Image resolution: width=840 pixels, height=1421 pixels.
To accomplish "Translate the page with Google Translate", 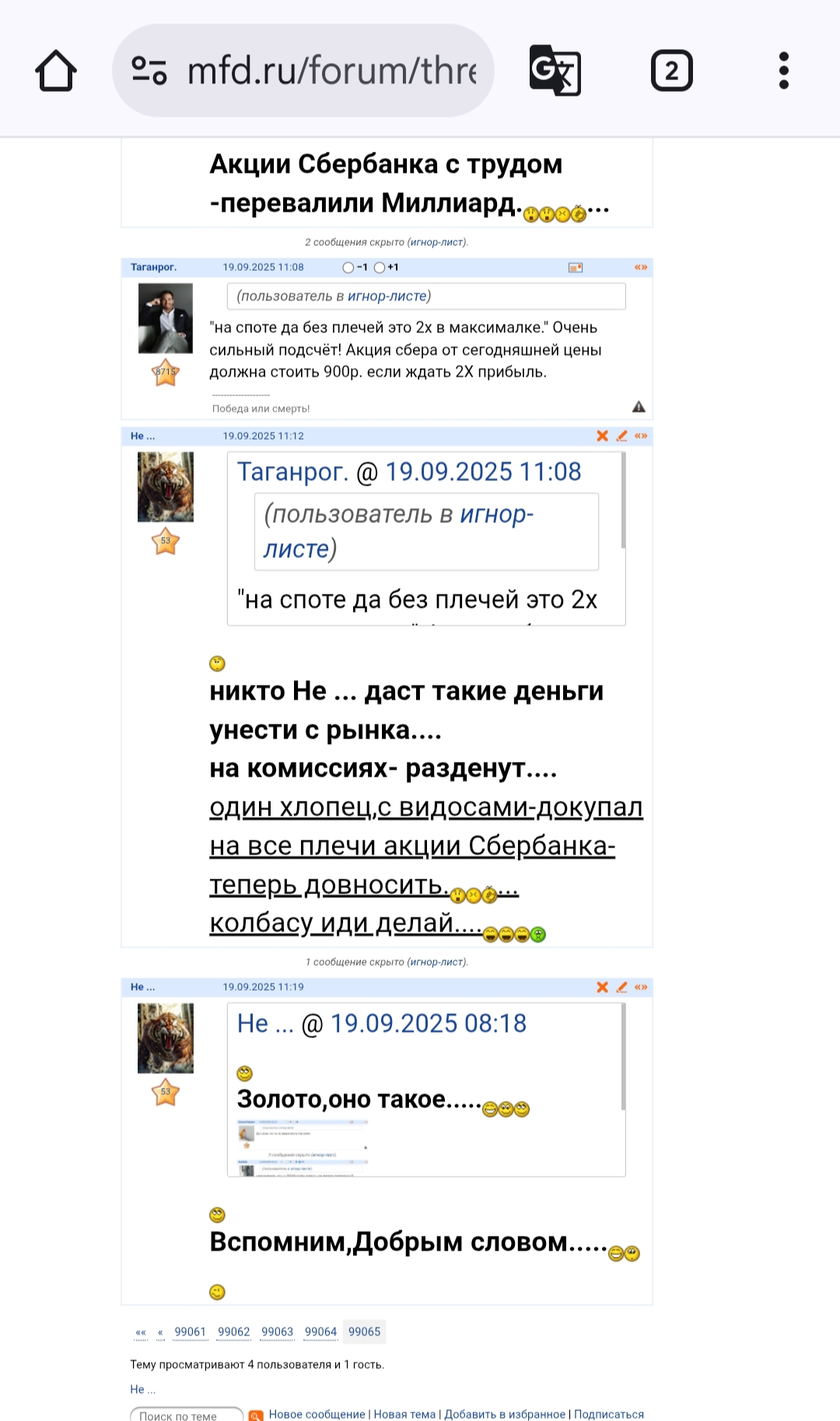I will (555, 71).
